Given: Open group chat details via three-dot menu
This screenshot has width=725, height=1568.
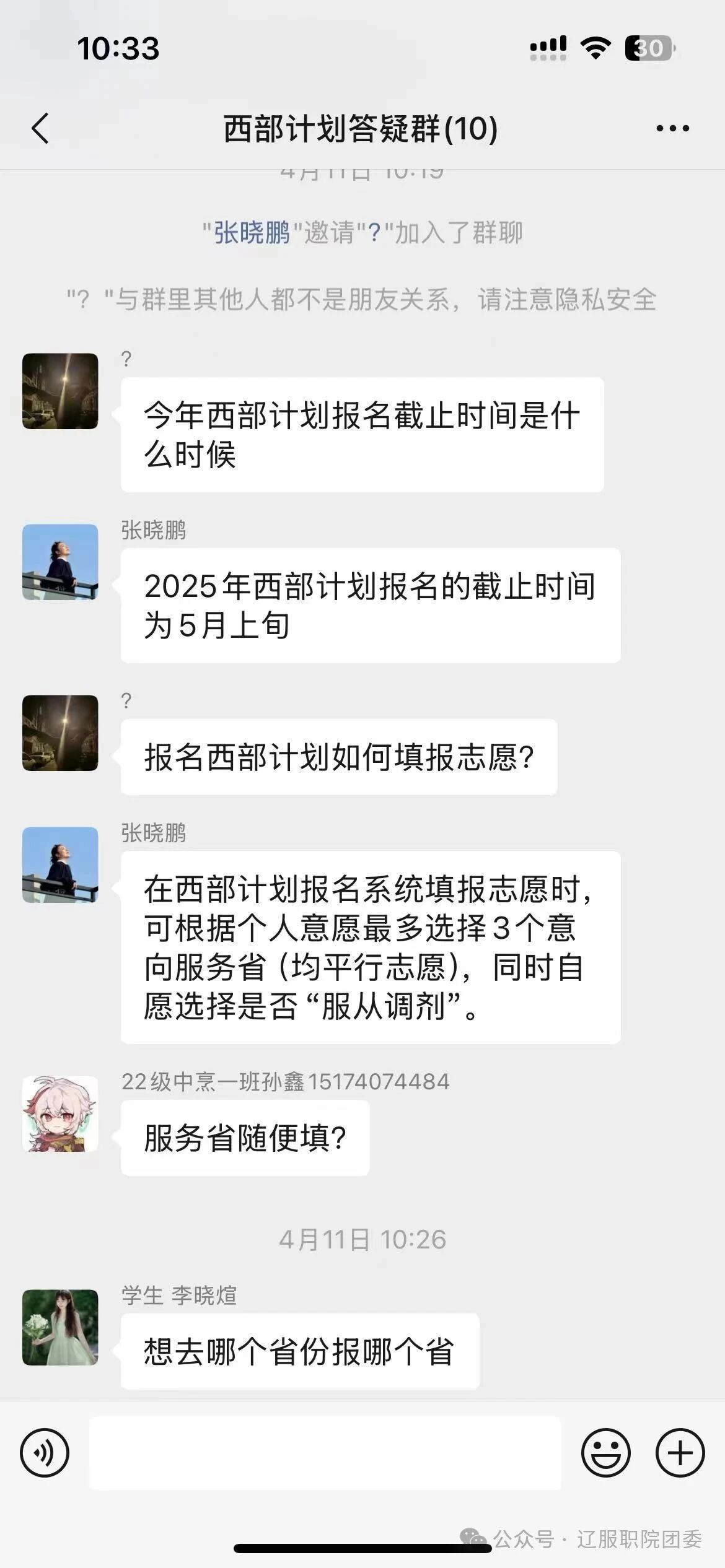Looking at the screenshot, I should click(672, 128).
